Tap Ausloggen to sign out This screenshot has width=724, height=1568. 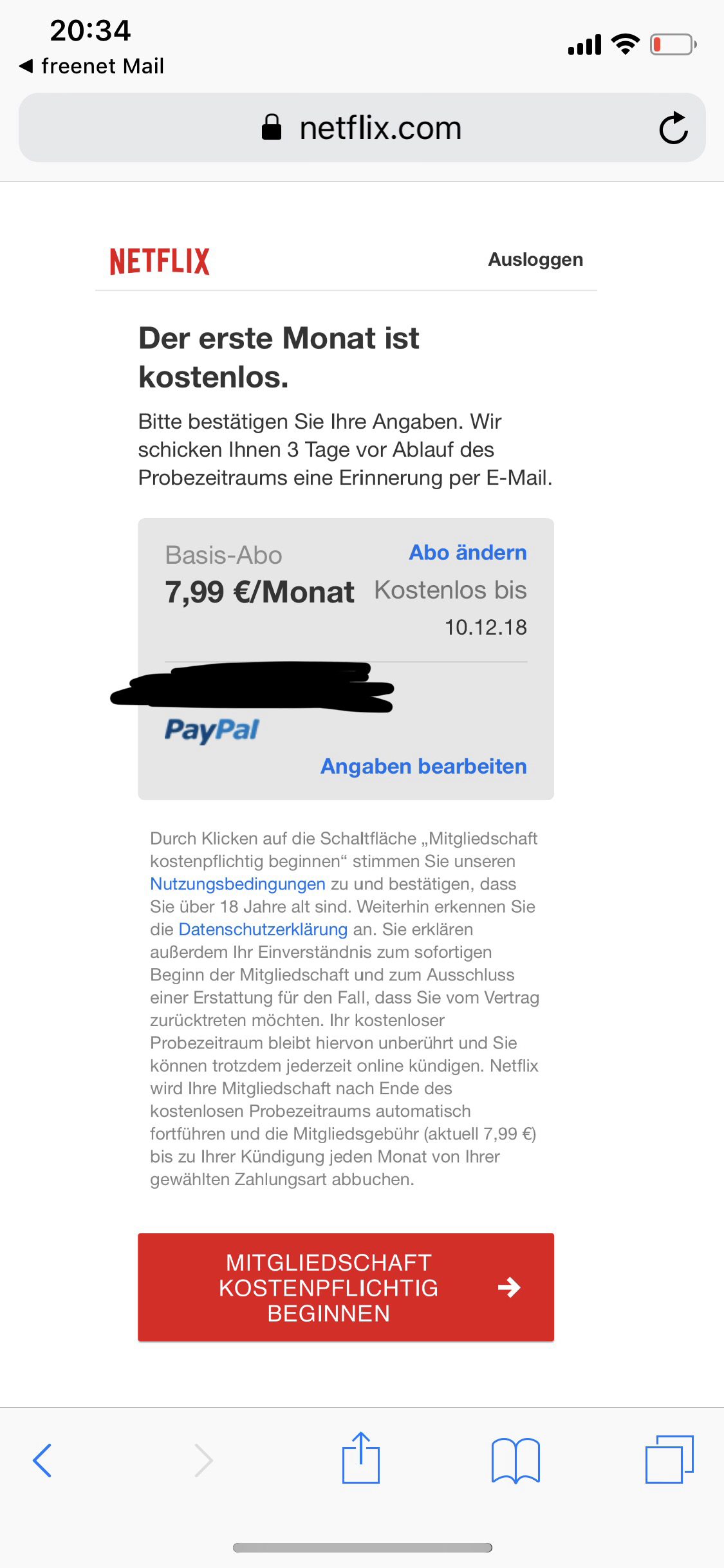coord(535,259)
